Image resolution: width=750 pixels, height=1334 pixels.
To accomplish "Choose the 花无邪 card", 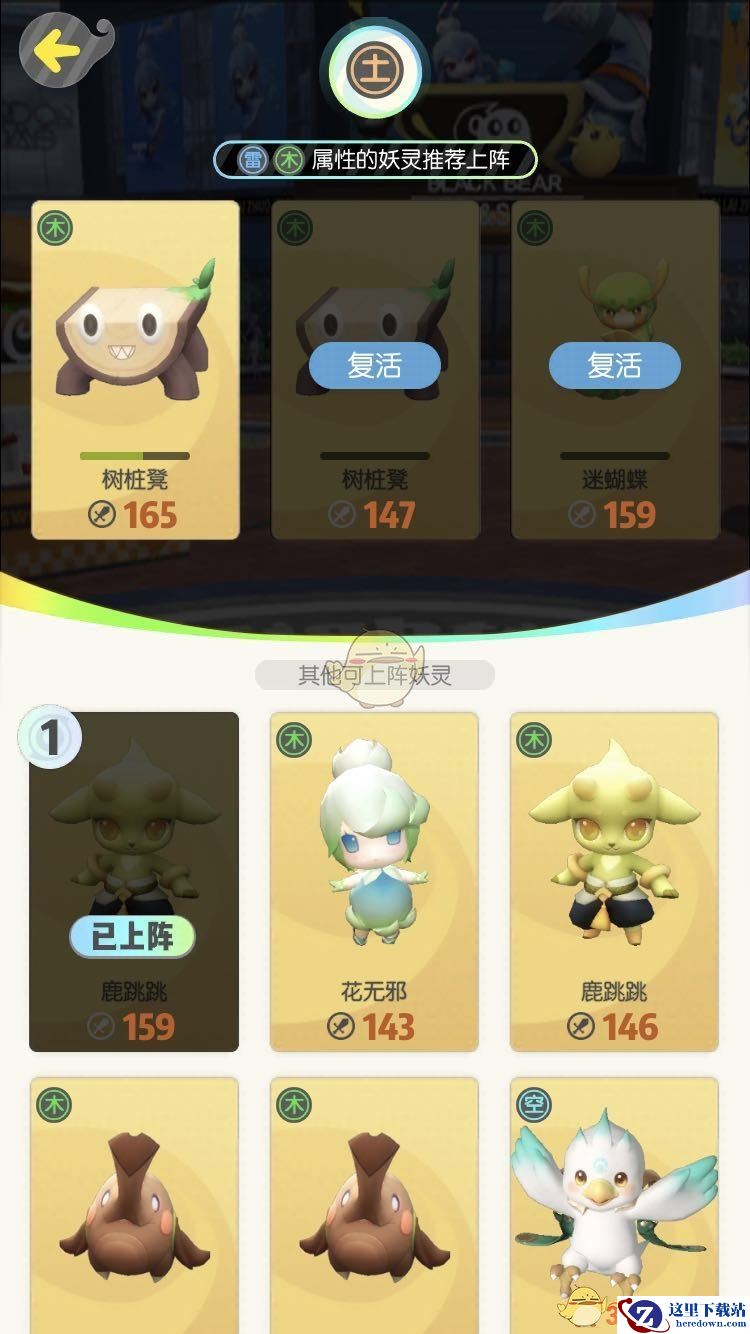I will [x=374, y=880].
